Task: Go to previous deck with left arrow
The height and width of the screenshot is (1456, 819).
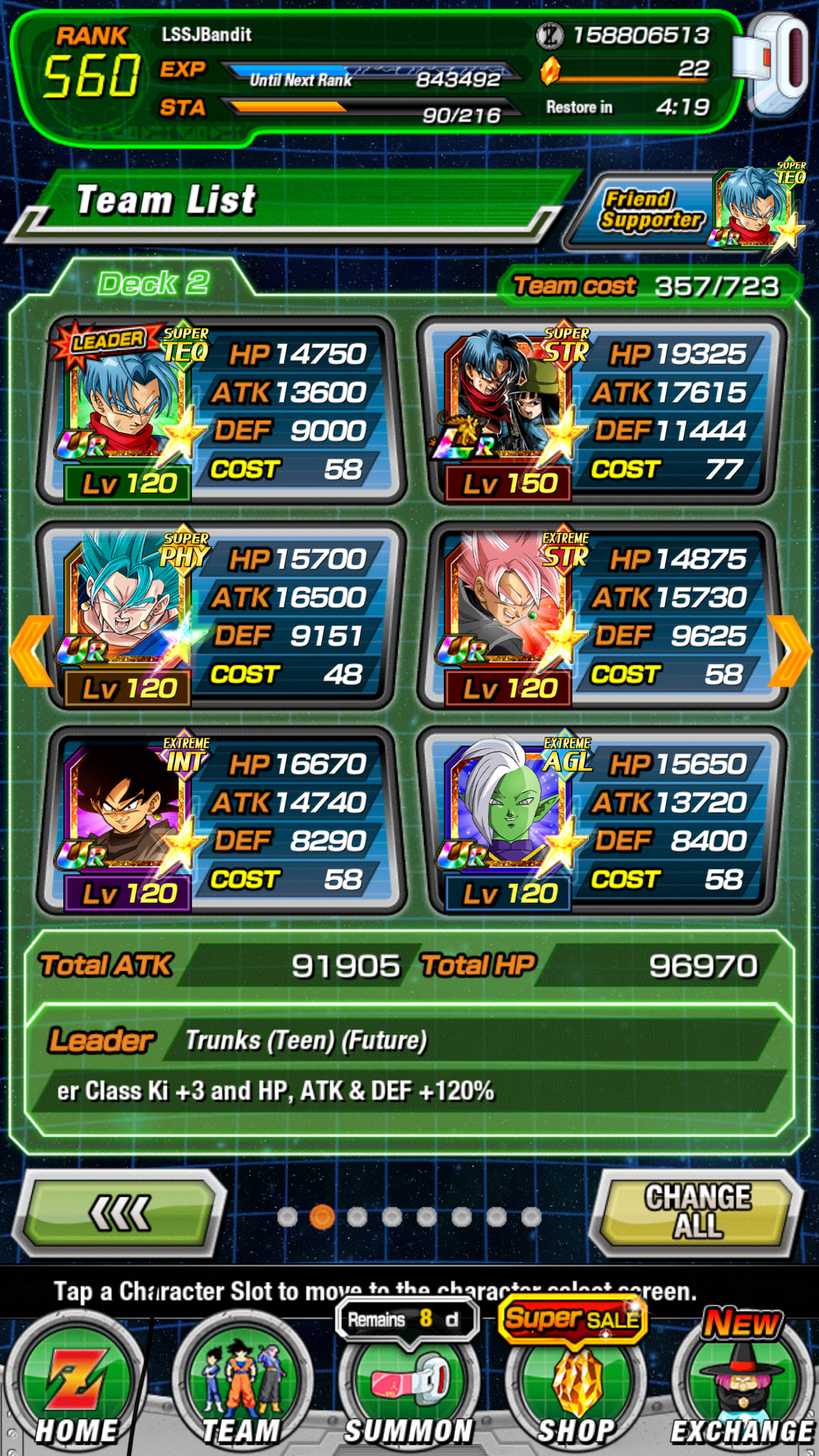Action: click(31, 650)
